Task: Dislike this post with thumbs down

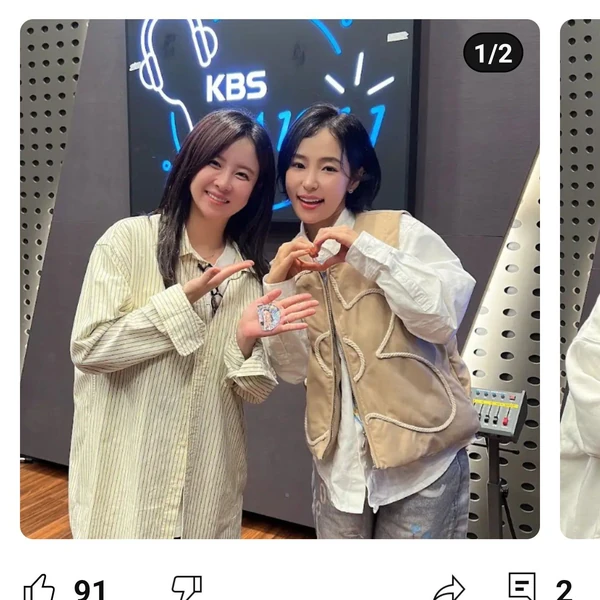Action: (186, 589)
